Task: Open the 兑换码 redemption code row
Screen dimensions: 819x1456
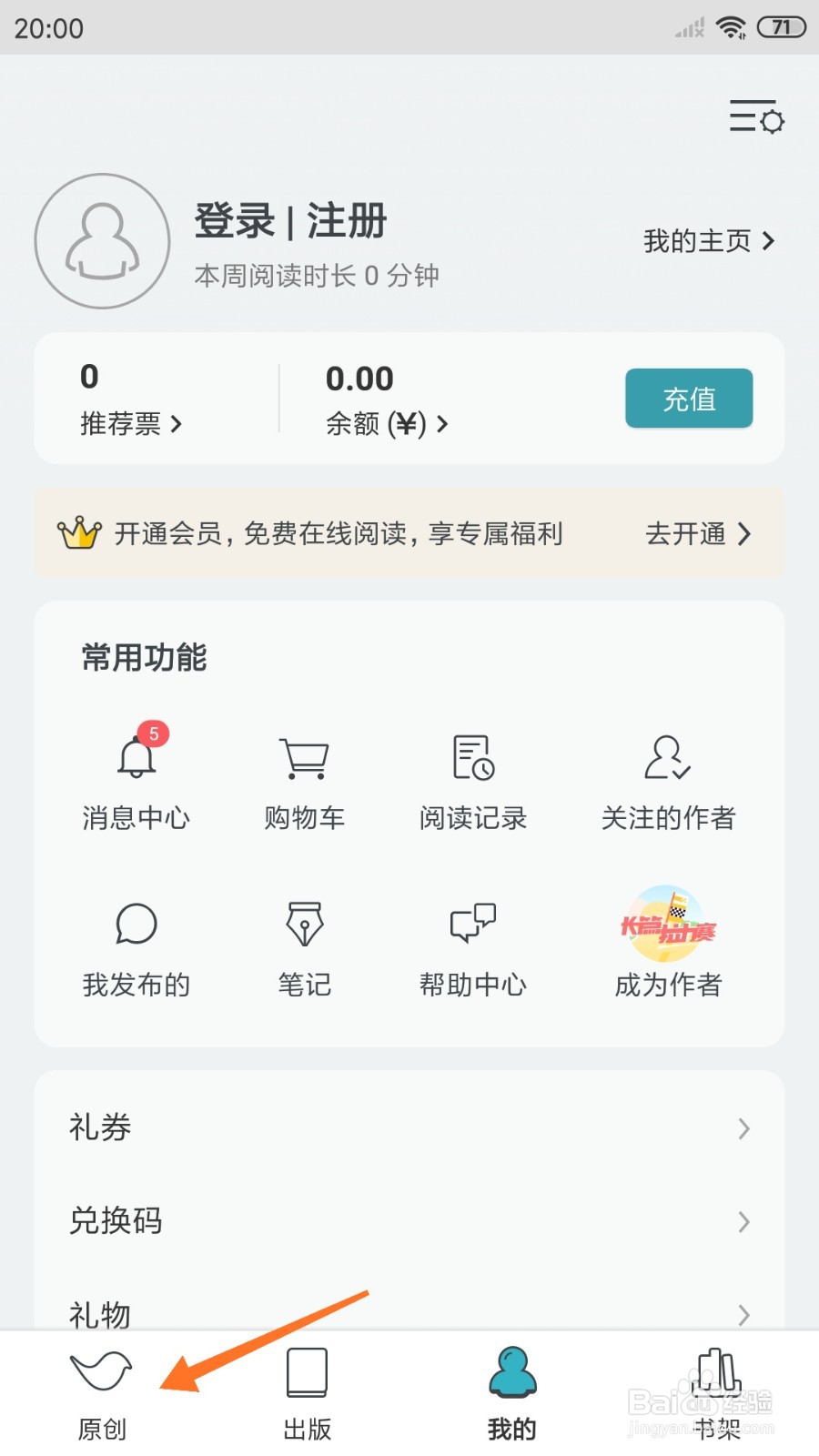Action: pyautogui.click(x=409, y=1221)
